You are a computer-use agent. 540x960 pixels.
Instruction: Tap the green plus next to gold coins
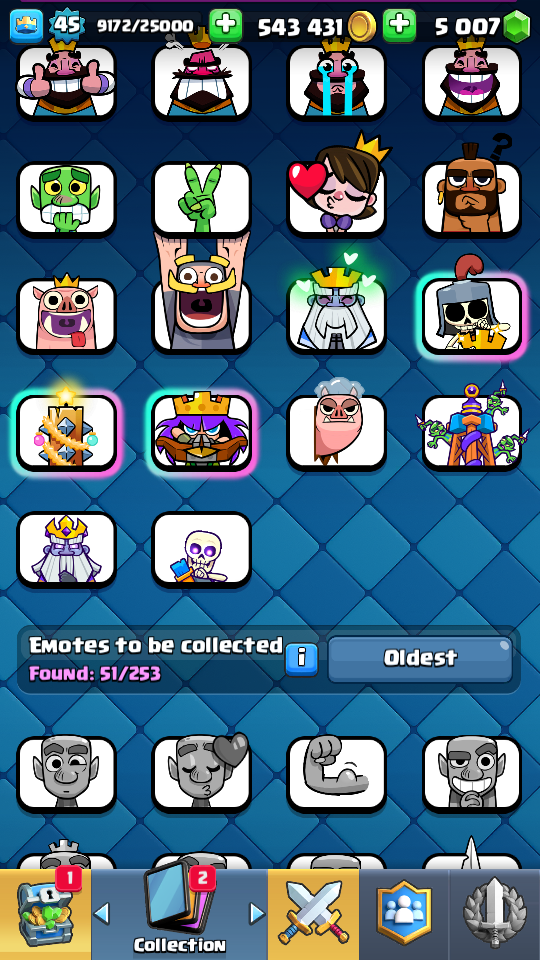click(x=399, y=26)
